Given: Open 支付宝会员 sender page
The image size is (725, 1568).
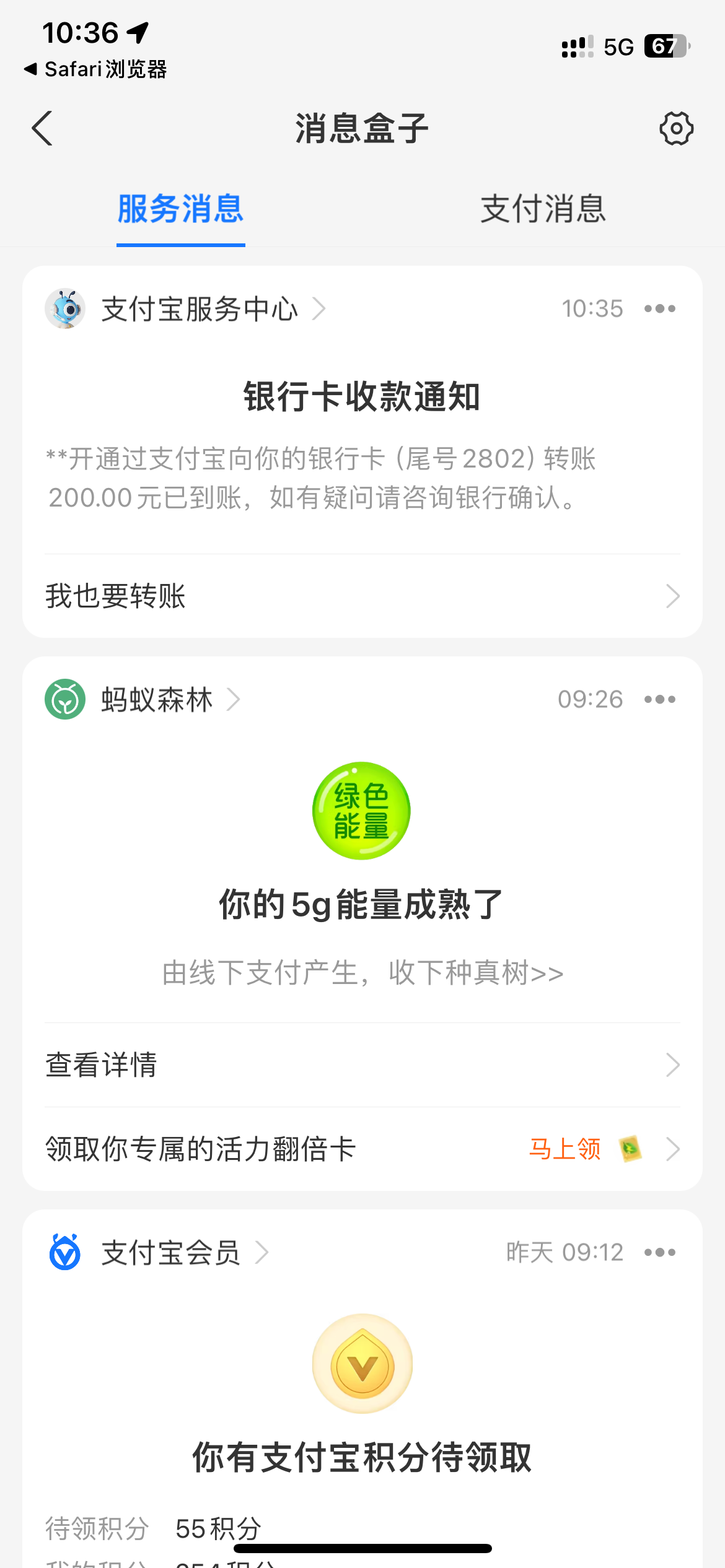Looking at the screenshot, I should click(170, 1253).
